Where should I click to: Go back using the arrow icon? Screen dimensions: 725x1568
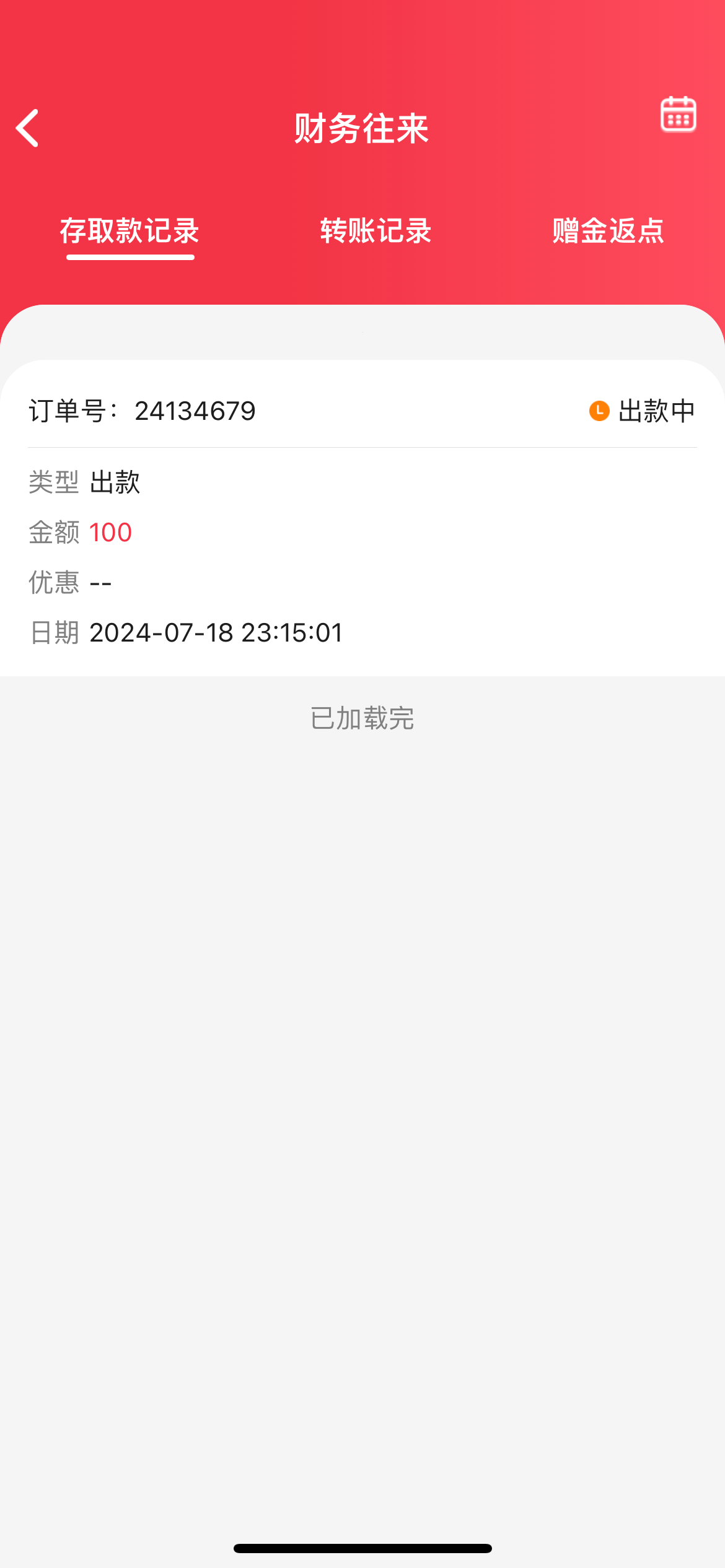(x=27, y=128)
